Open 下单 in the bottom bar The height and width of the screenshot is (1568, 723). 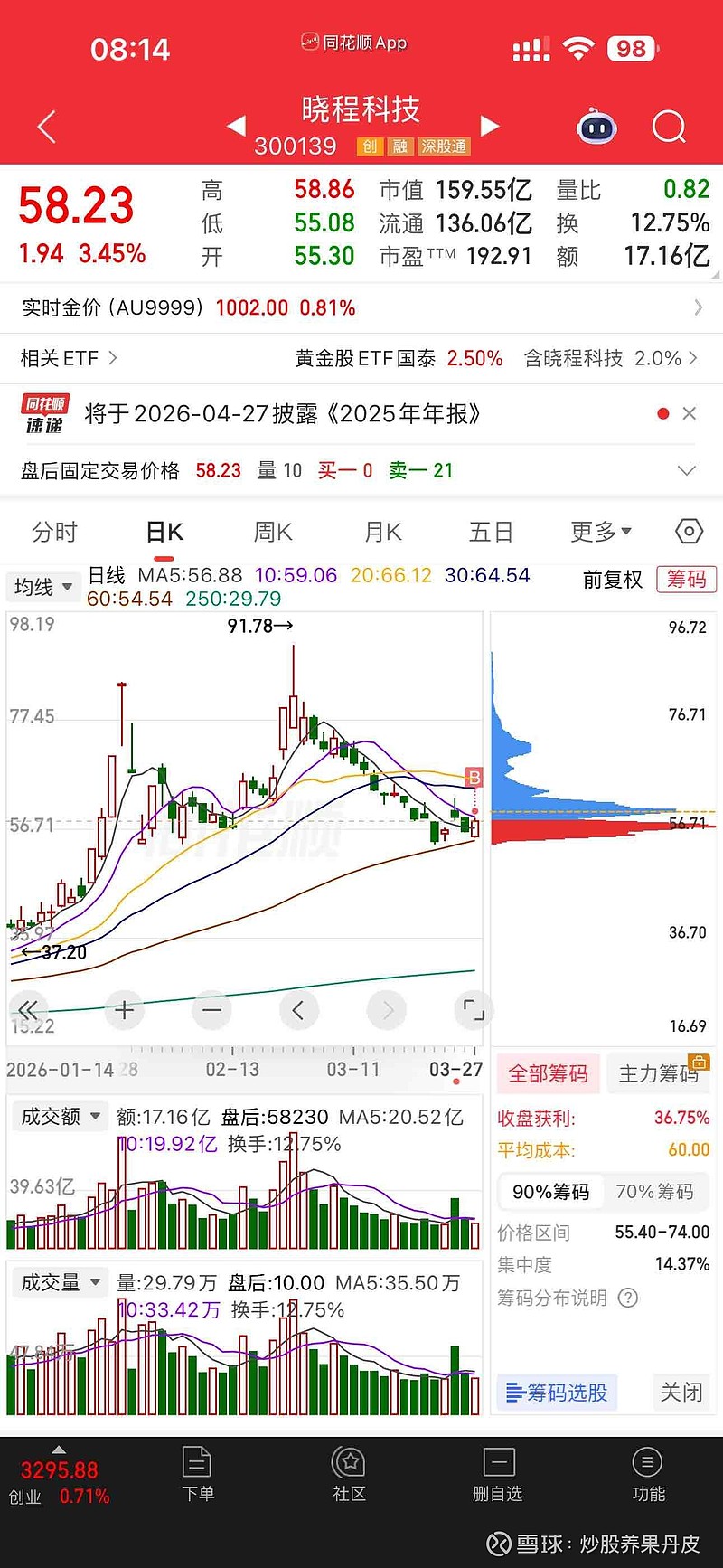pyautogui.click(x=197, y=1476)
